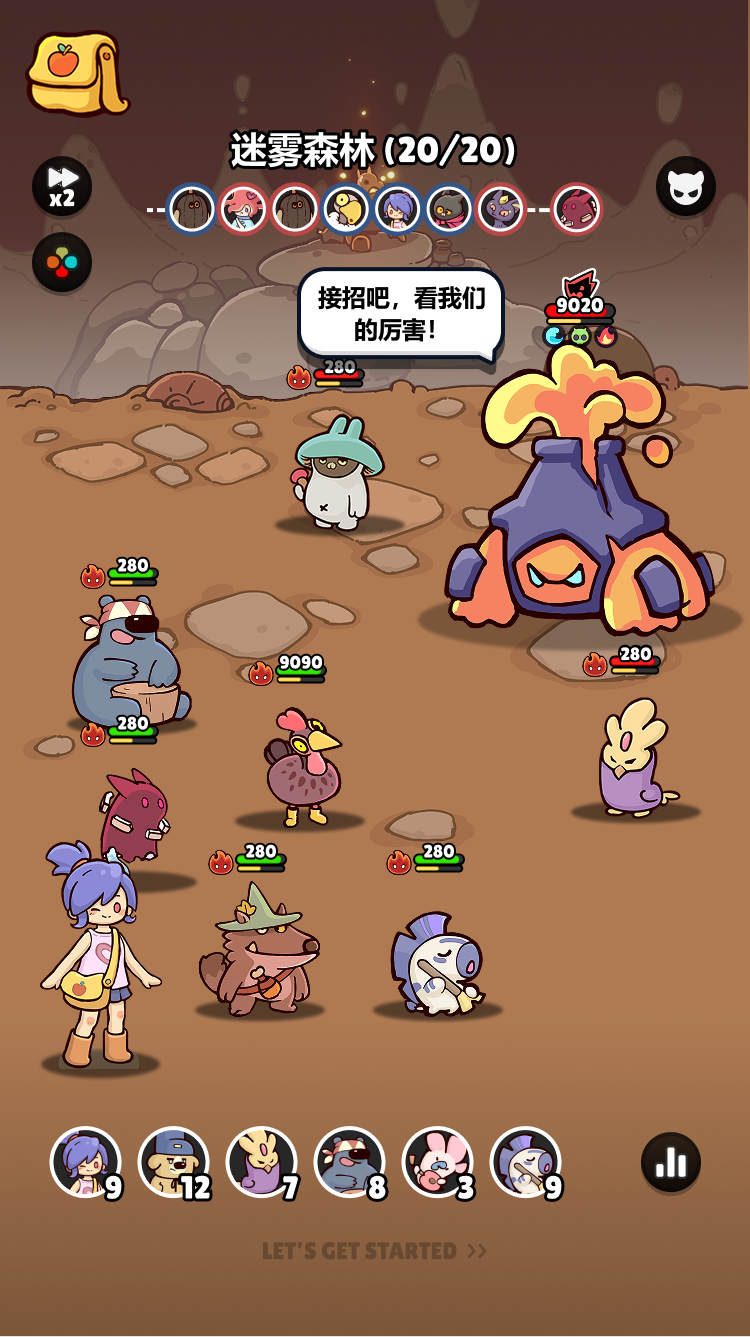750x1337 pixels.
Task: Tap the speech bubble to continue dialogue
Action: (400, 312)
